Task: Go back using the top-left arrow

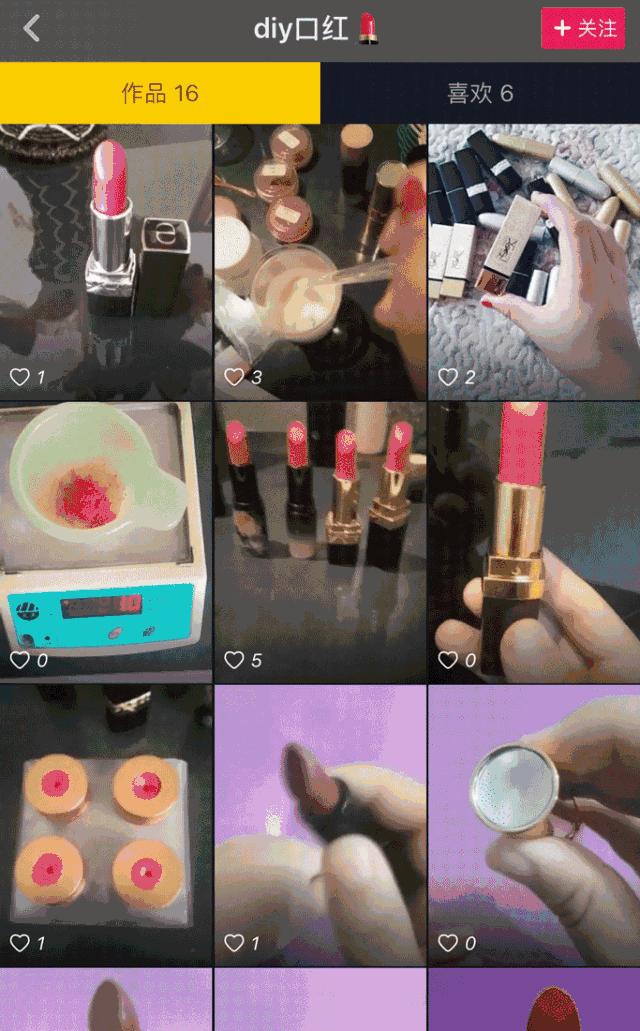Action: pos(32,28)
